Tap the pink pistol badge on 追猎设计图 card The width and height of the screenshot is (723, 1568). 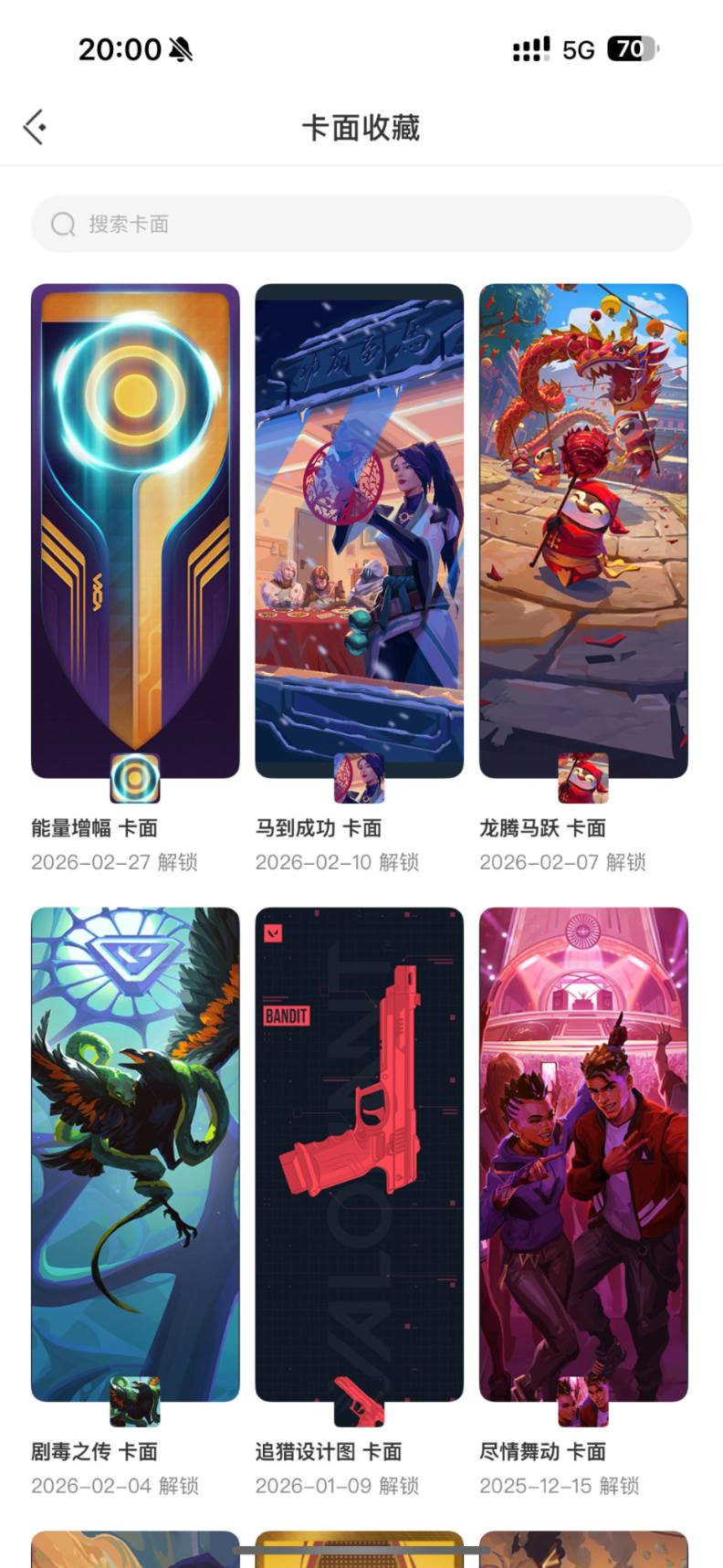click(359, 1401)
